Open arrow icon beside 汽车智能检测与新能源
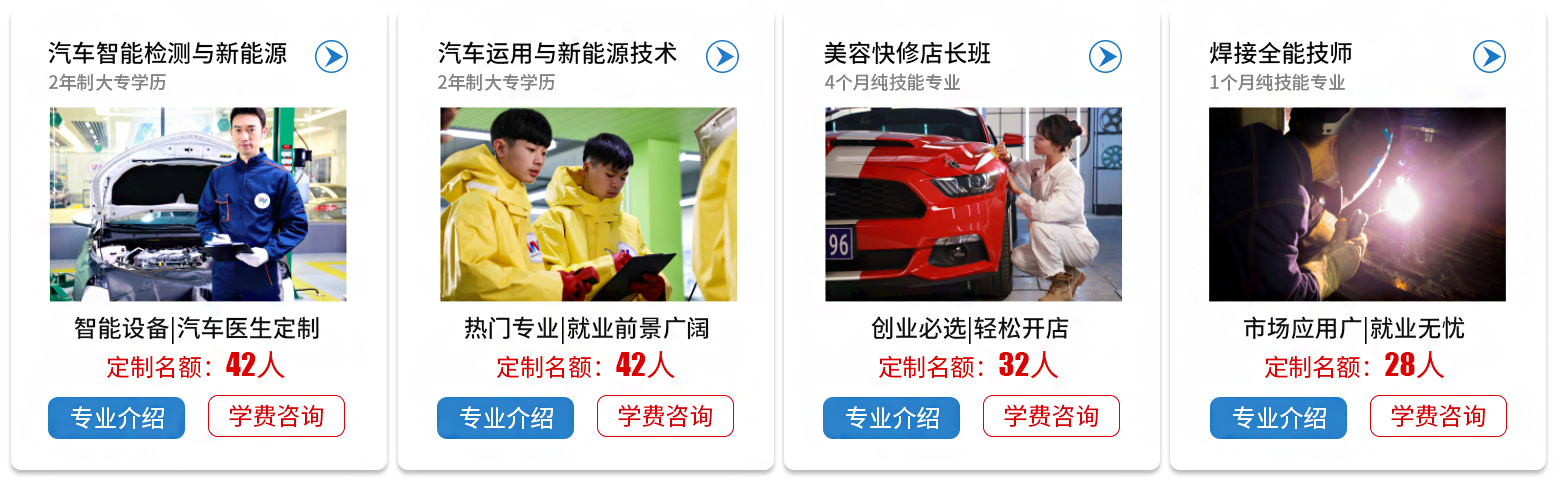Screen dimensions: 1556x493 click(x=331, y=57)
